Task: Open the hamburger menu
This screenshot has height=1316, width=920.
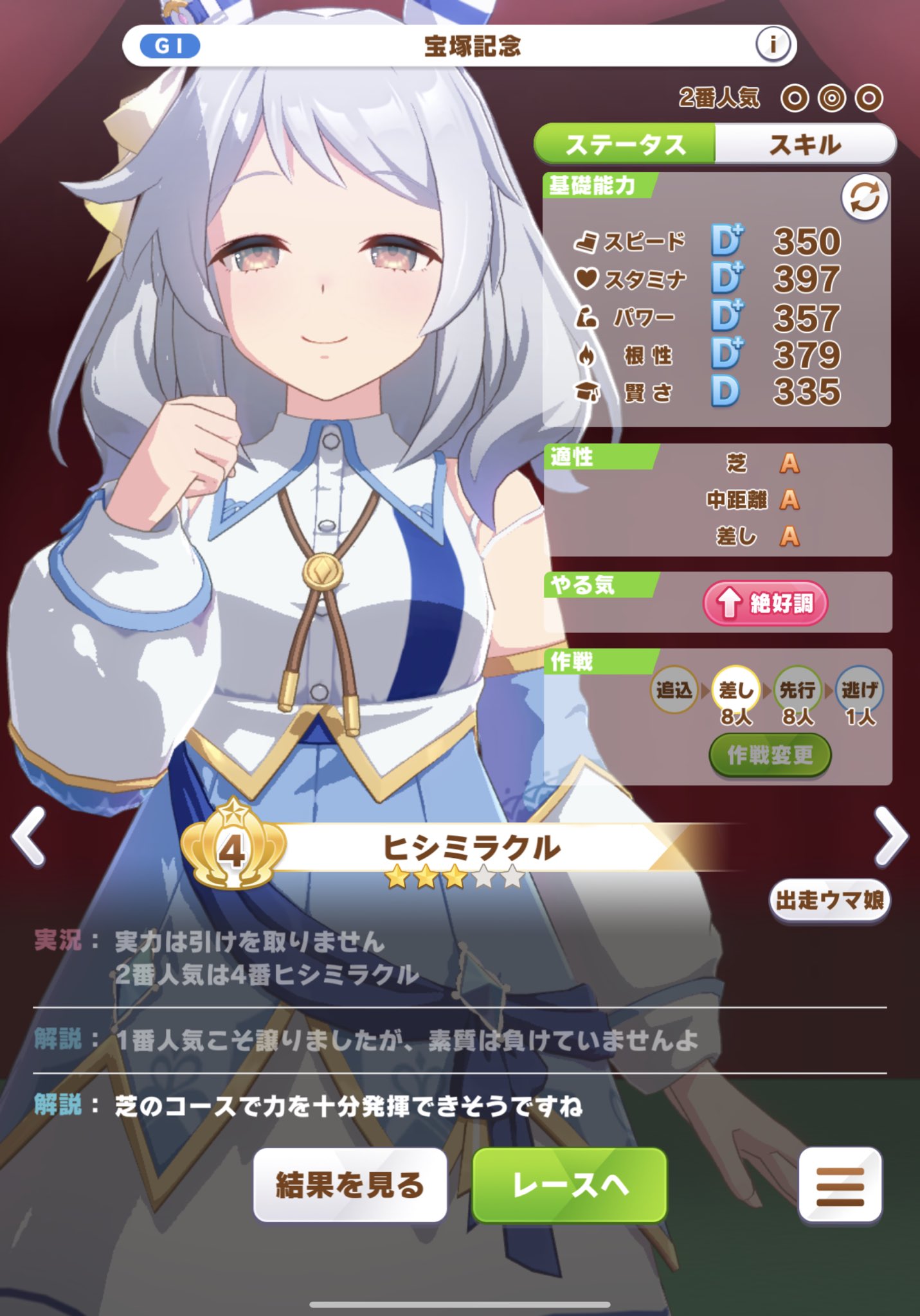Action: tap(840, 1186)
